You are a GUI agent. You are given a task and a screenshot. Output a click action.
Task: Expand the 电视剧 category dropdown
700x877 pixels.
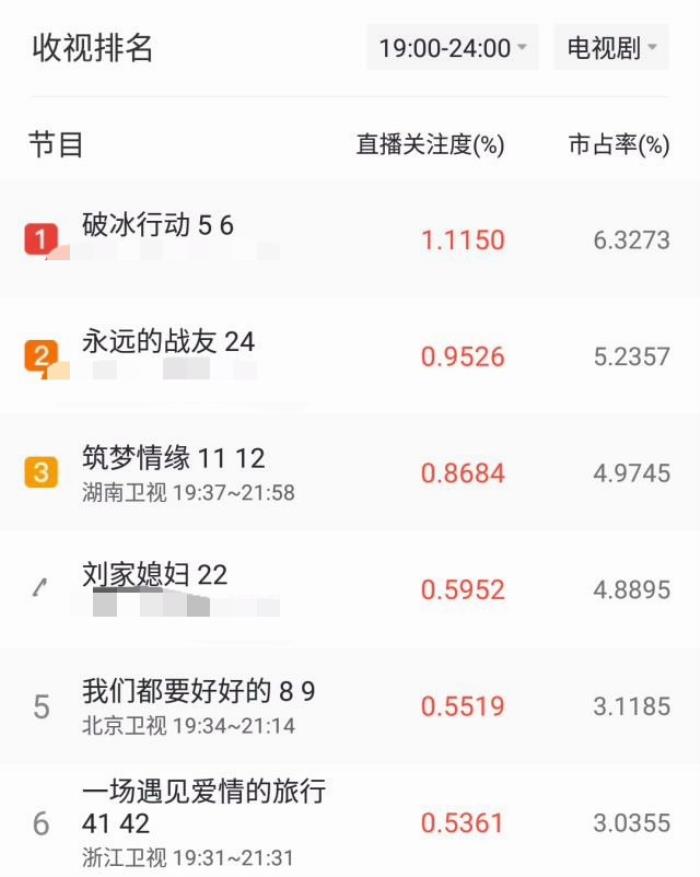pyautogui.click(x=611, y=47)
